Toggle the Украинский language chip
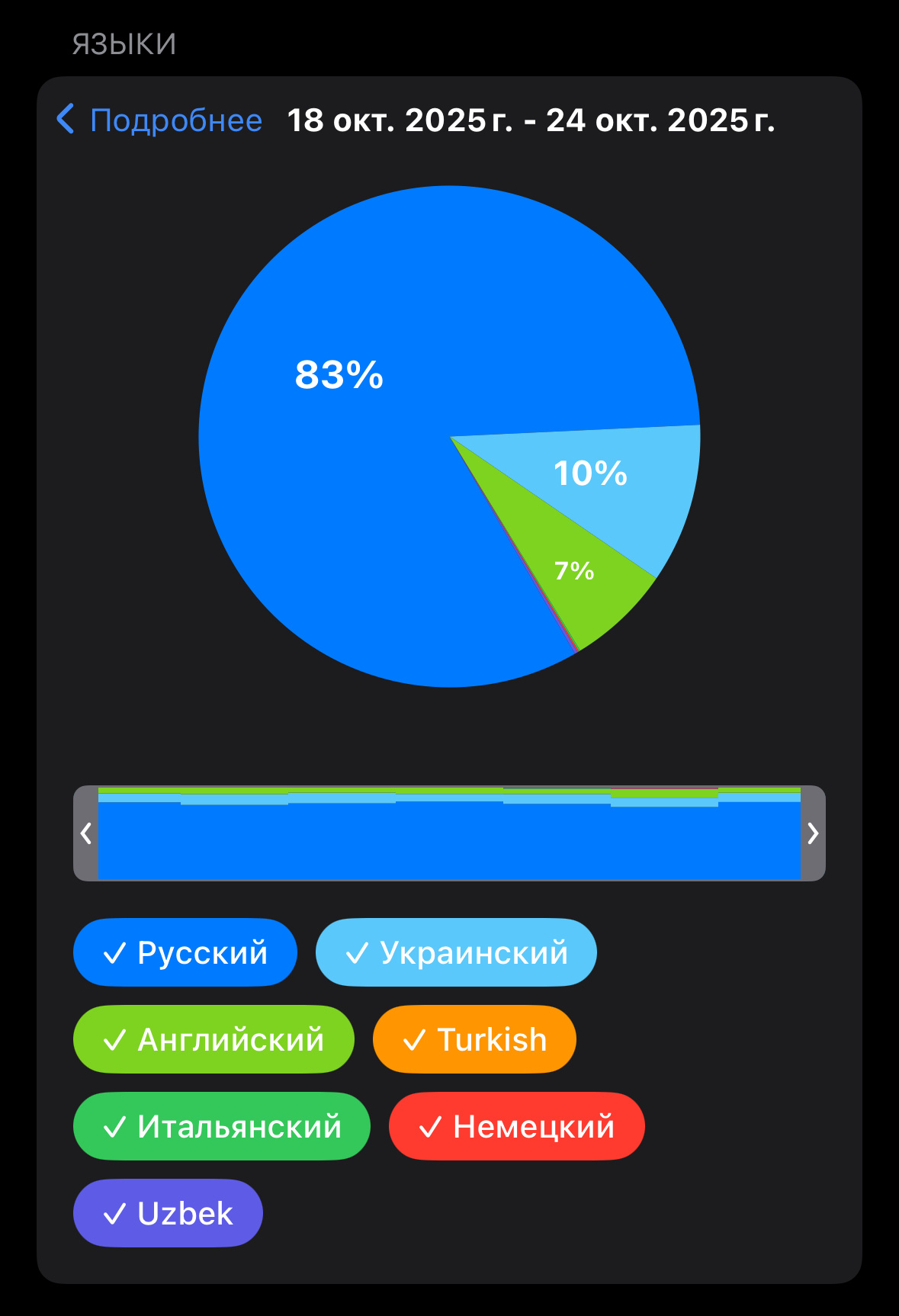Screen dimensions: 899x1316 pyautogui.click(x=456, y=953)
